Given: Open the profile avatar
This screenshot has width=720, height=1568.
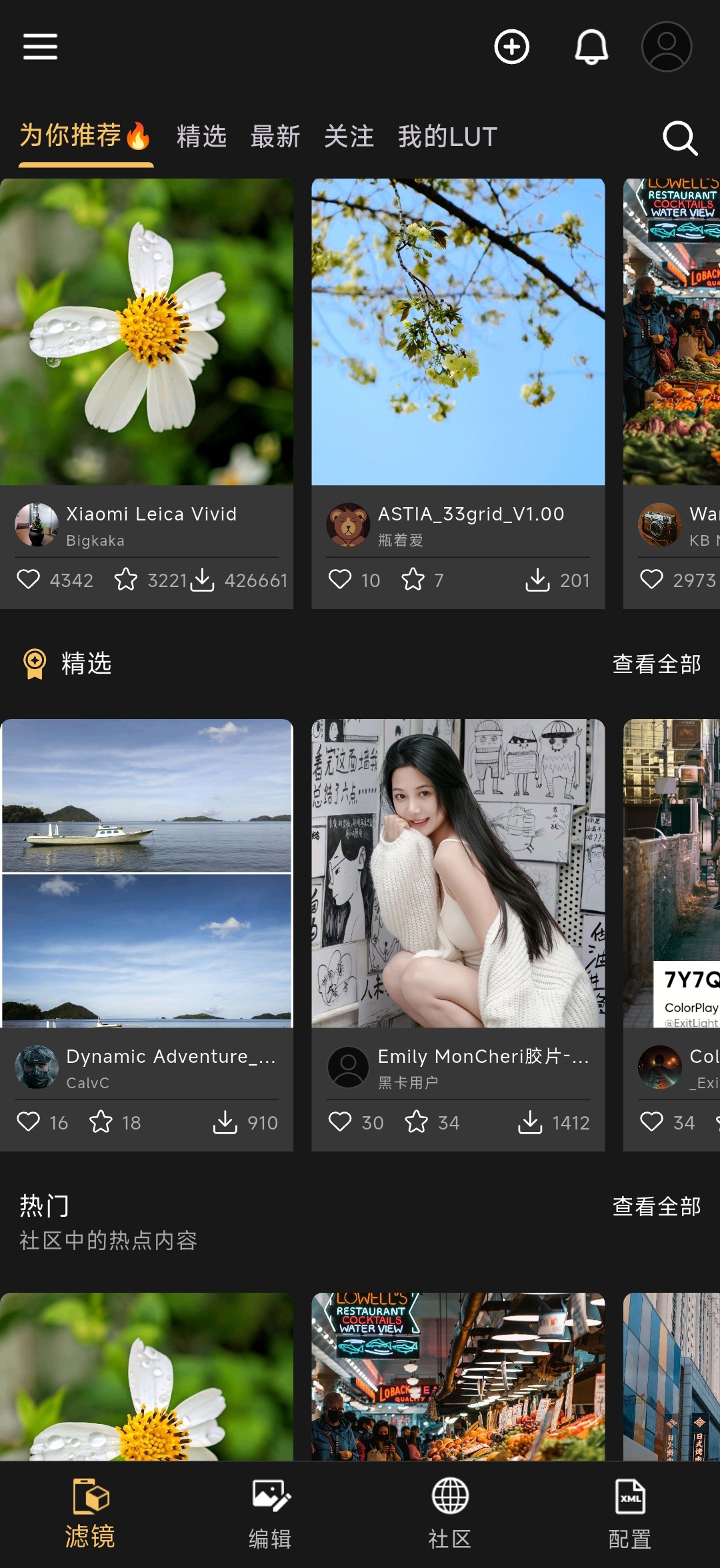Looking at the screenshot, I should [x=666, y=47].
